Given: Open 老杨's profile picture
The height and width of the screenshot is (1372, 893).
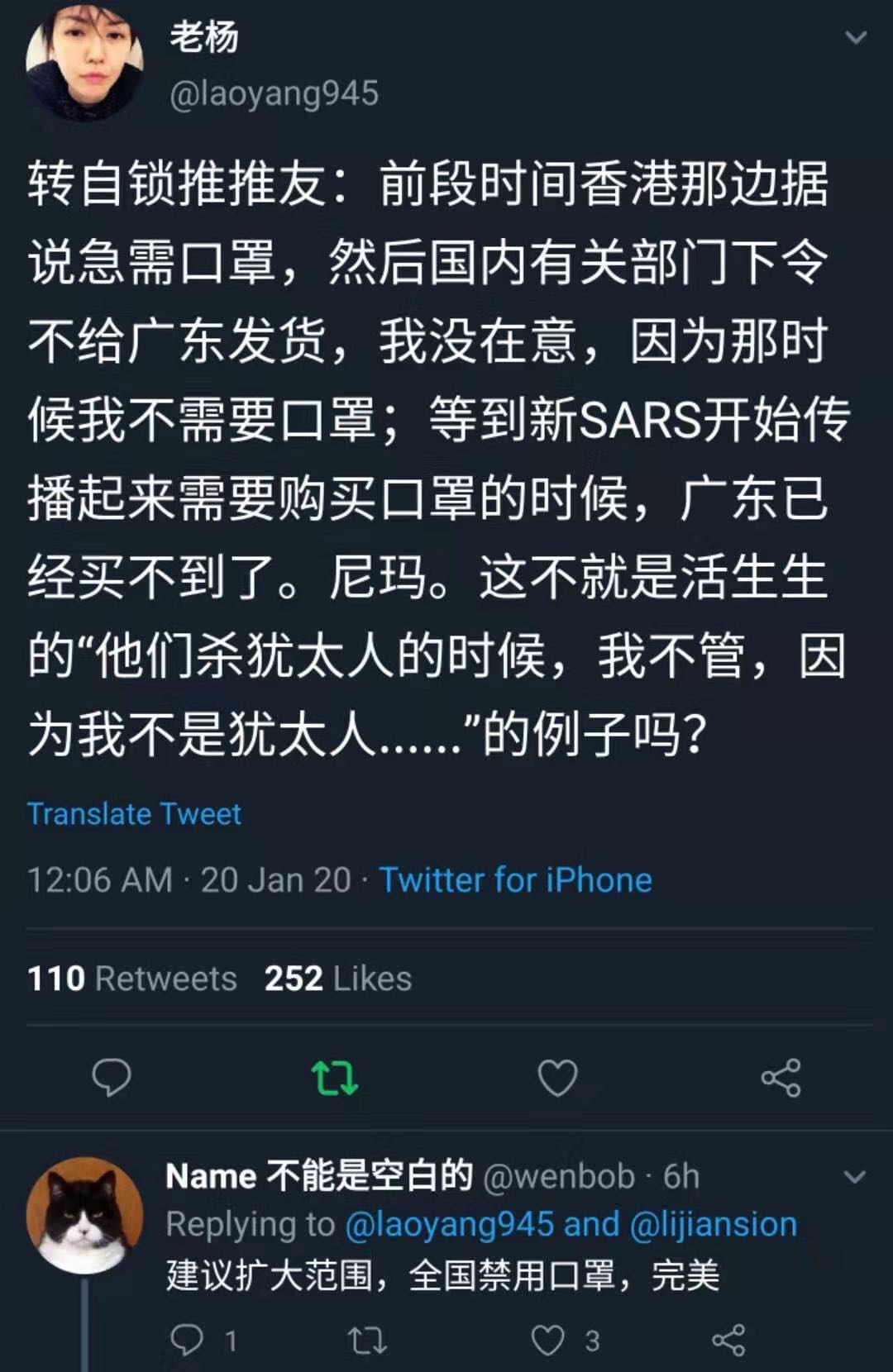Looking at the screenshot, I should tap(83, 62).
